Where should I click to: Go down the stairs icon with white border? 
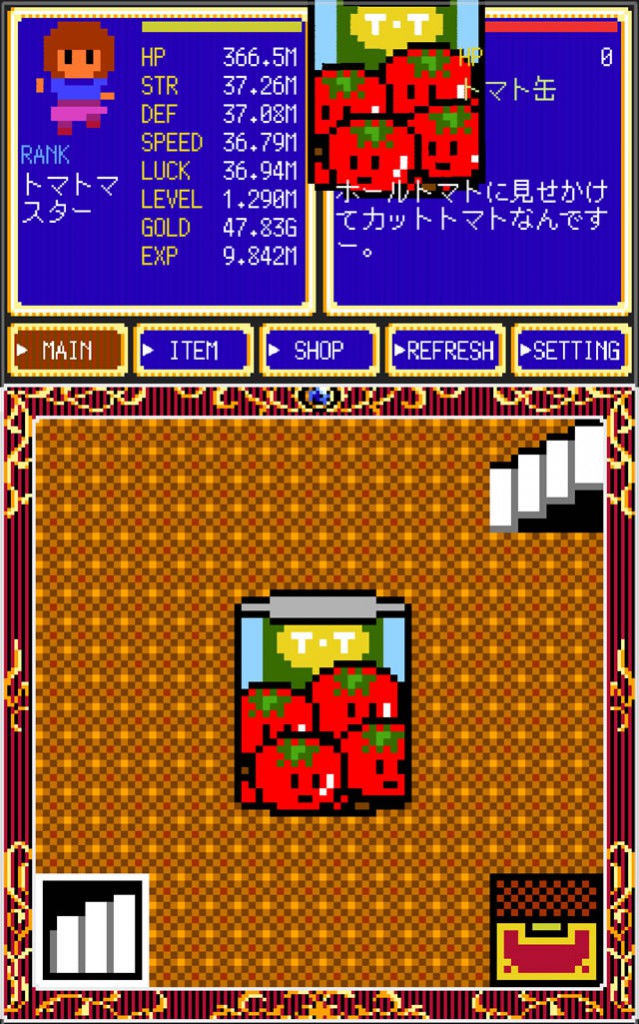click(x=93, y=930)
